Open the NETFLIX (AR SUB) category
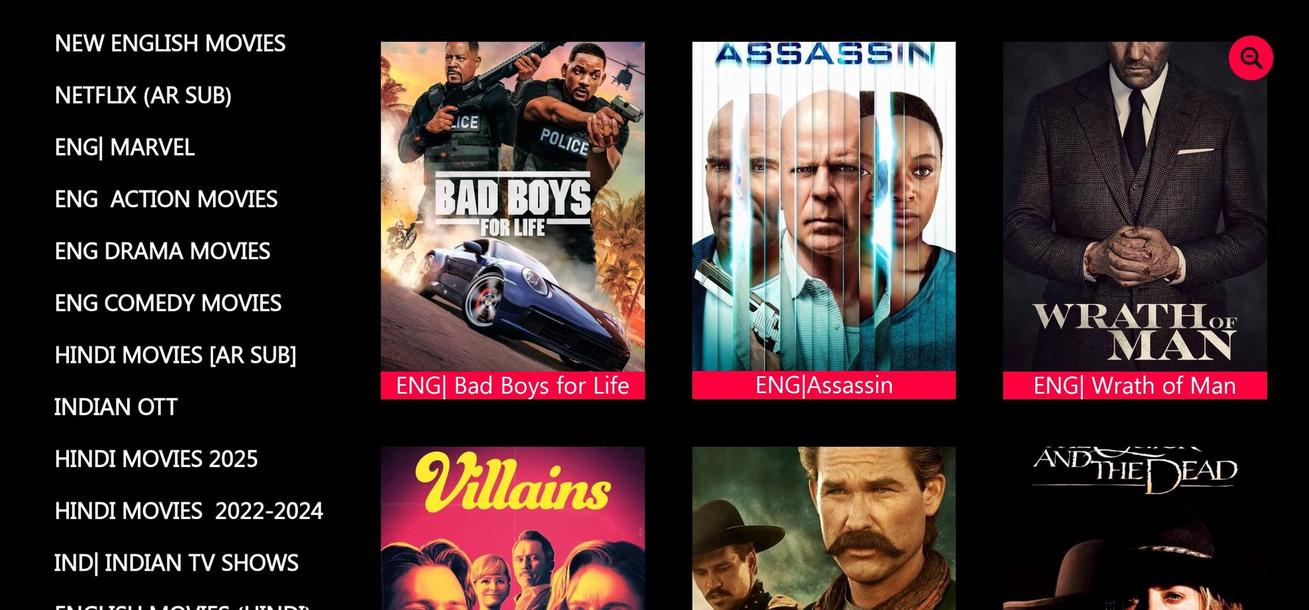 (143, 95)
